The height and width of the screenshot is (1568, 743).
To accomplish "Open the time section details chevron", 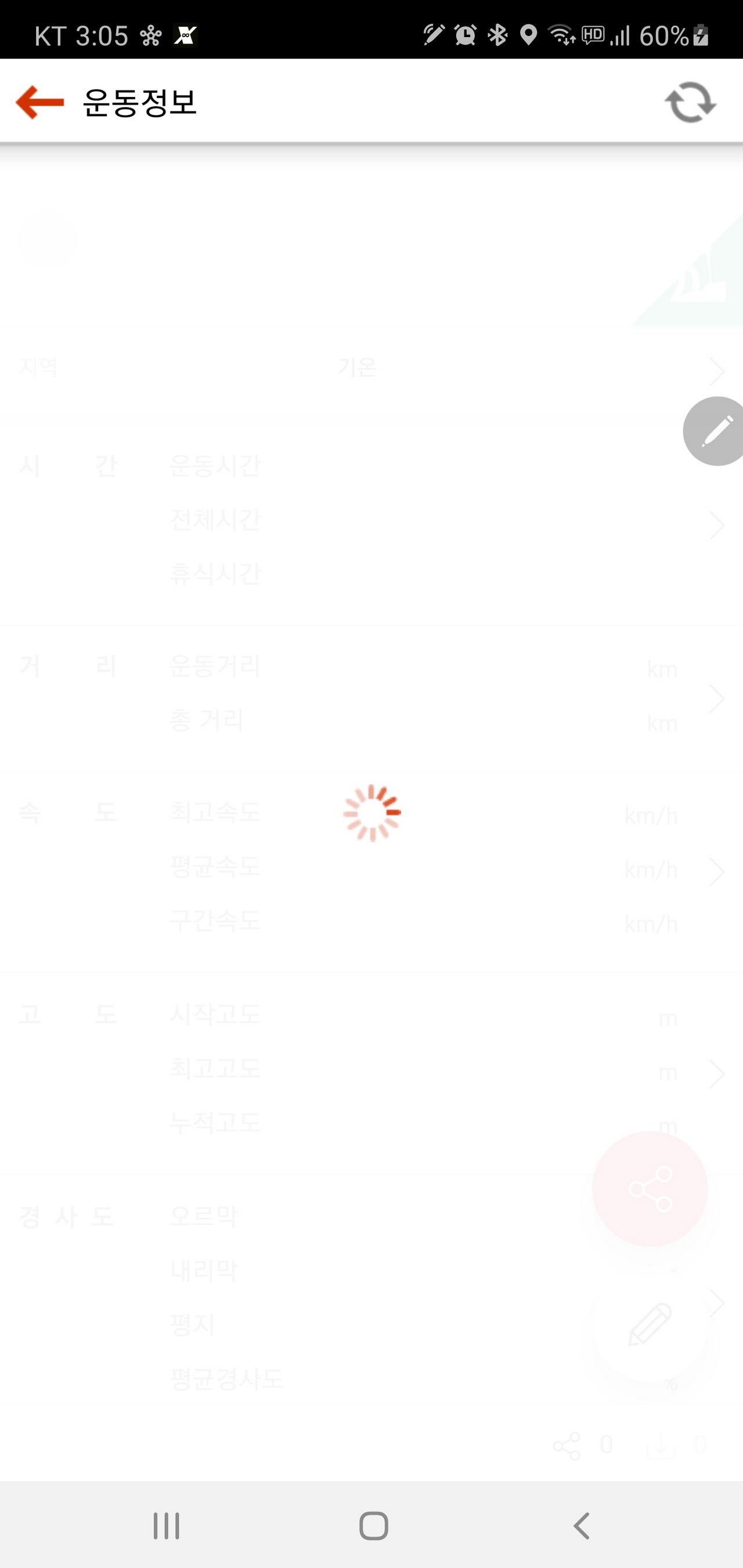I will coord(716,525).
